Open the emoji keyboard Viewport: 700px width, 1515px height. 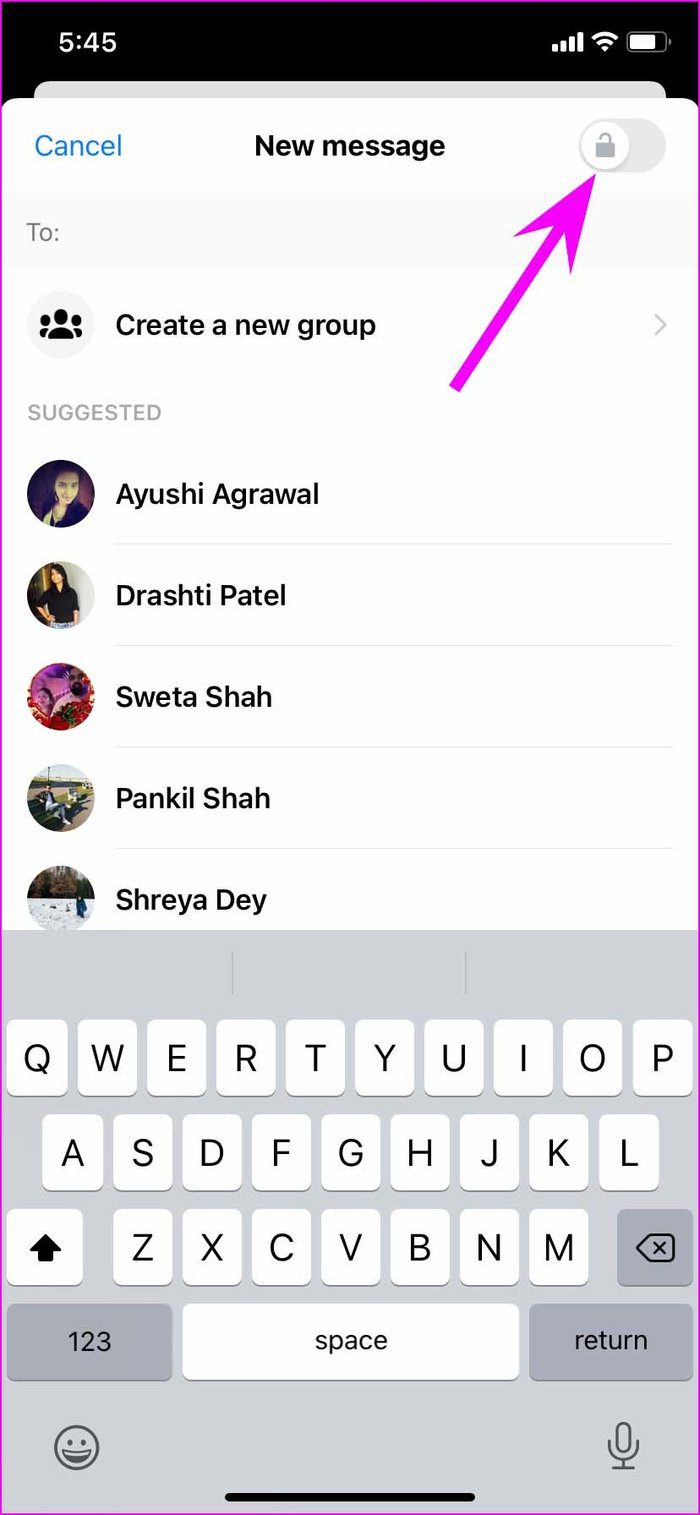tap(77, 1447)
